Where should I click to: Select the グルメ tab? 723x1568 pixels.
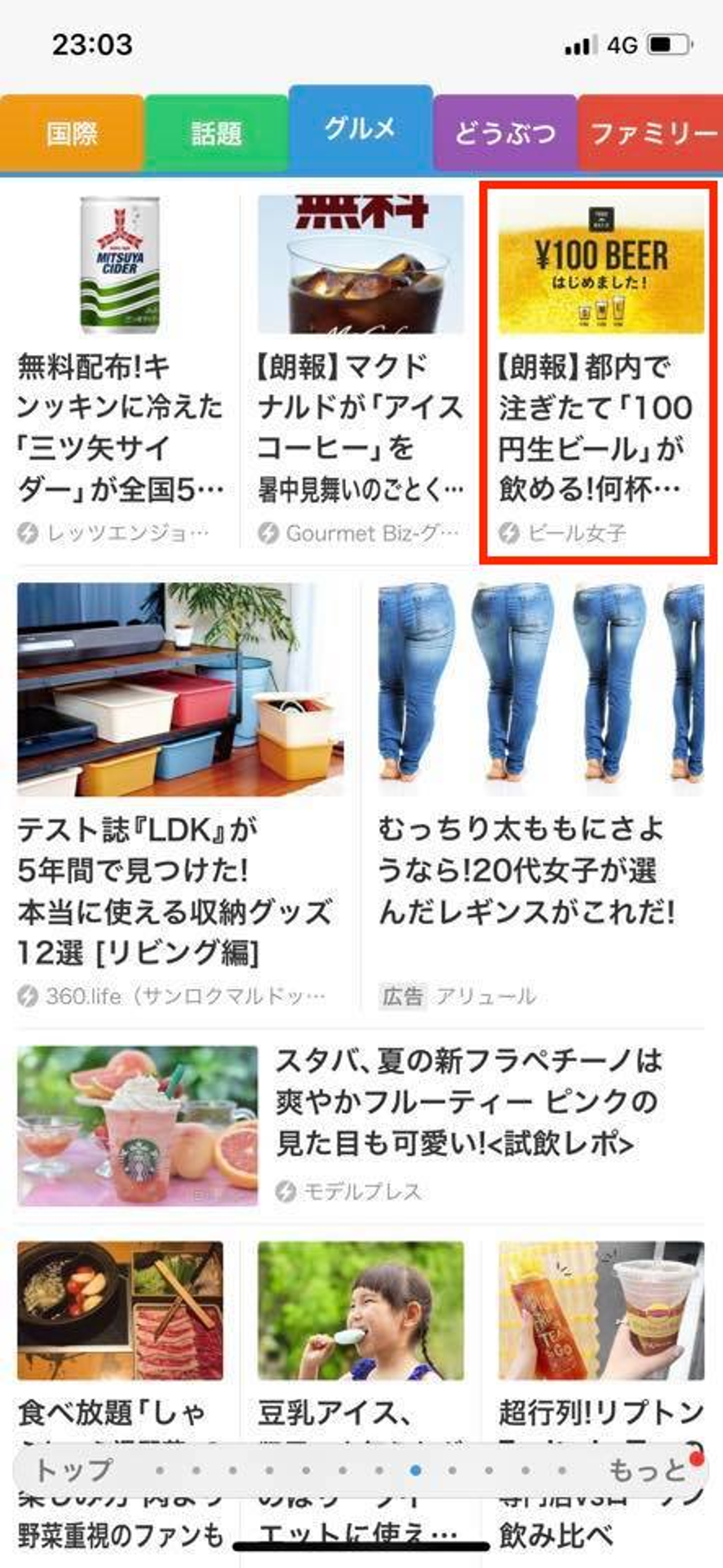click(360, 129)
